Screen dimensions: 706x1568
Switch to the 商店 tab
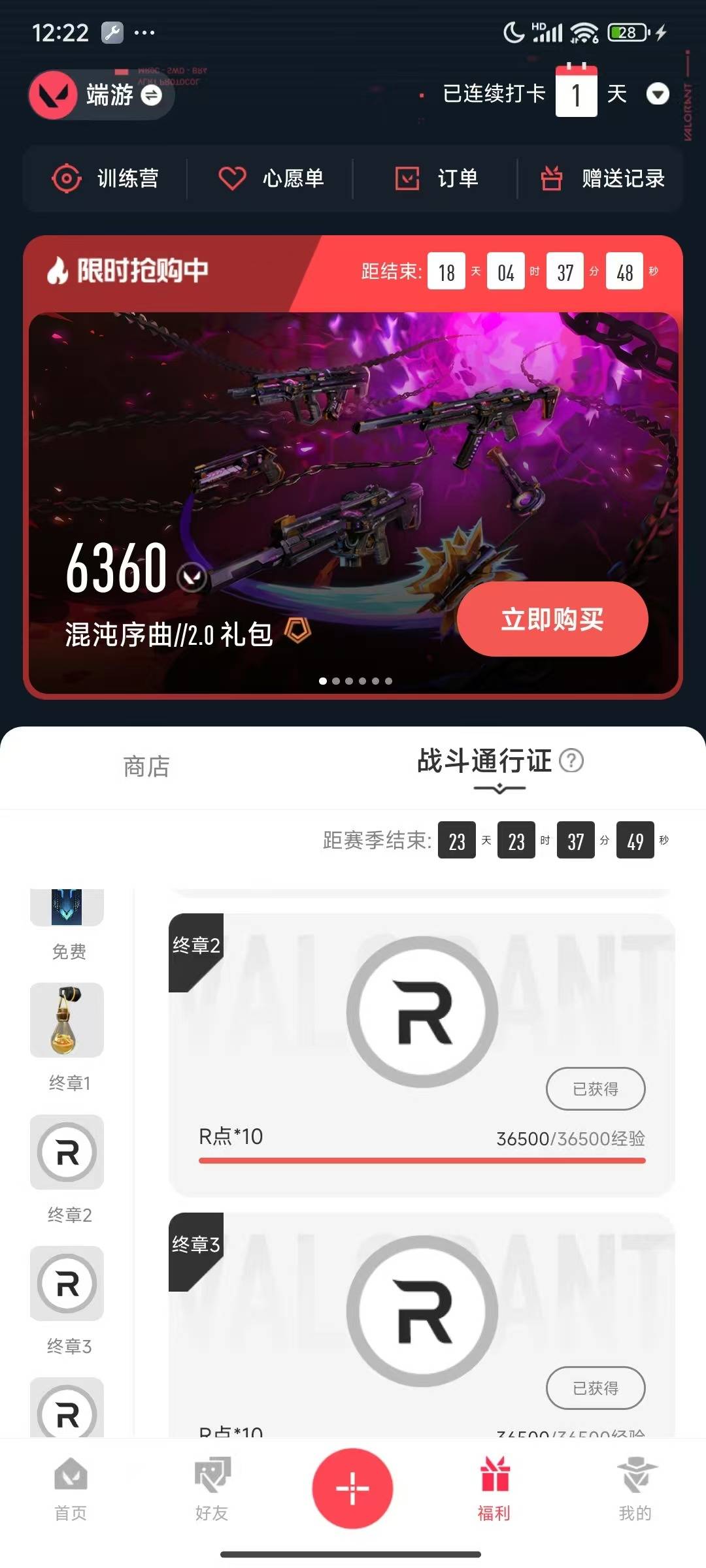click(x=146, y=766)
